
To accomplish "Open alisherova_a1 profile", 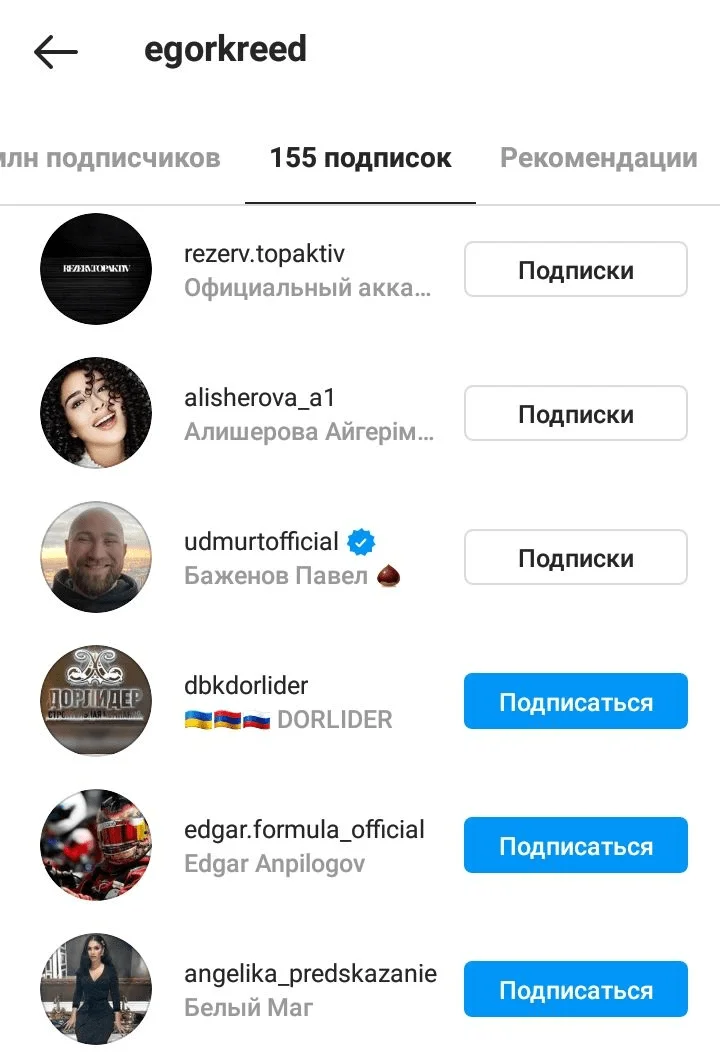I will (x=259, y=398).
